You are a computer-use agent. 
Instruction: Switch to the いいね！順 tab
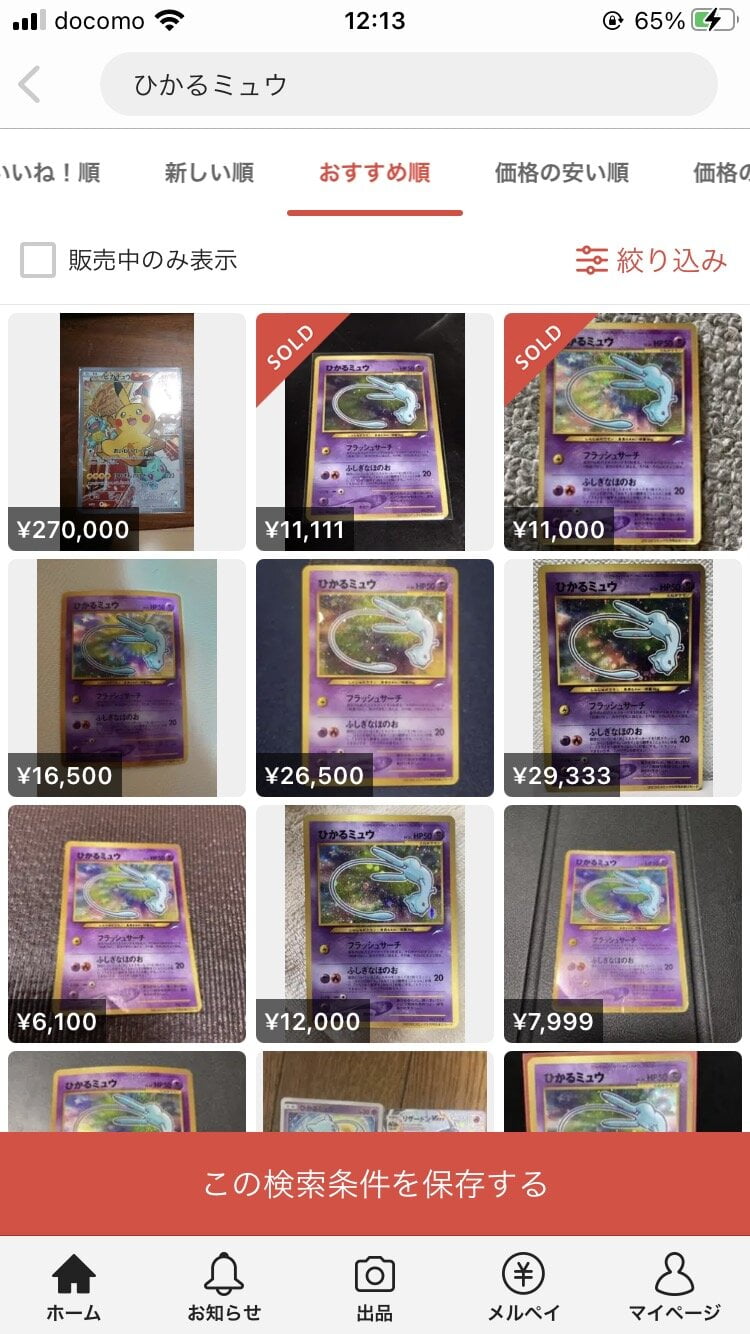tap(50, 172)
